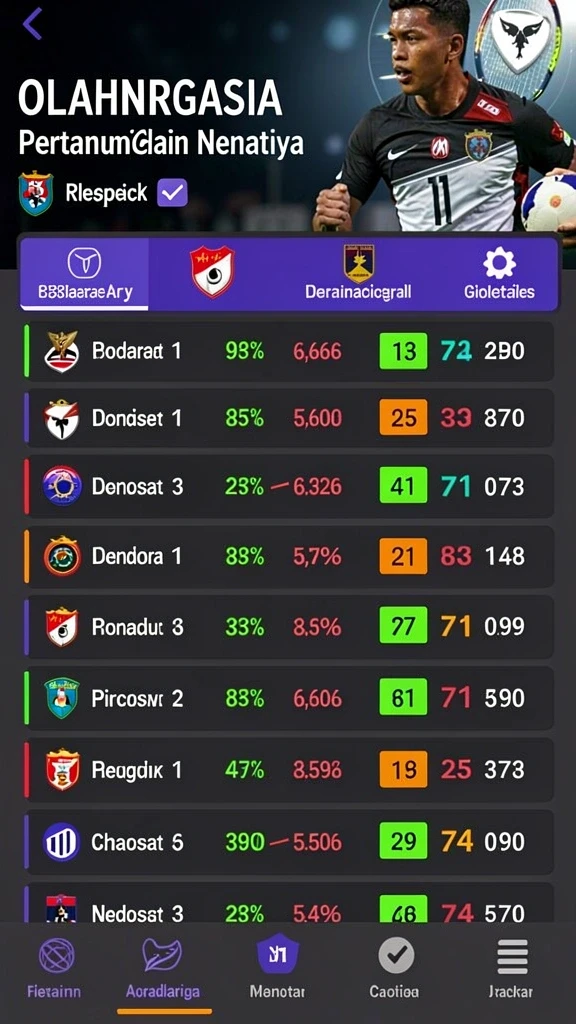Toggle the Rlespeick checkbox
Viewport: 576px width, 1024px height.
[x=173, y=193]
